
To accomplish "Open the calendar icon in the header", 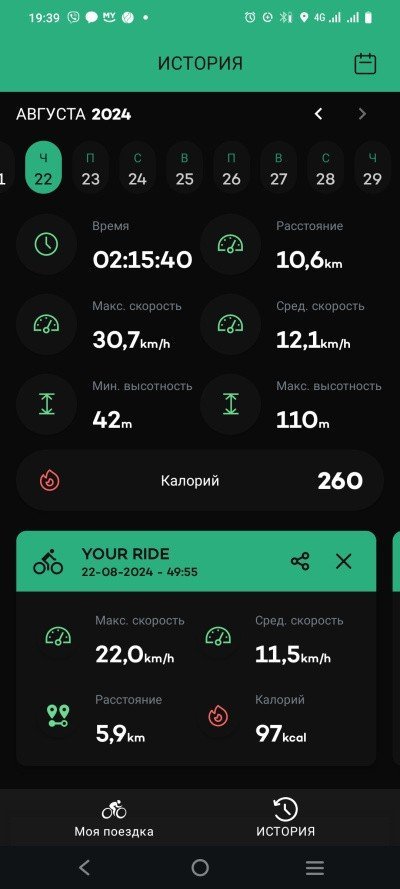I will coord(365,64).
